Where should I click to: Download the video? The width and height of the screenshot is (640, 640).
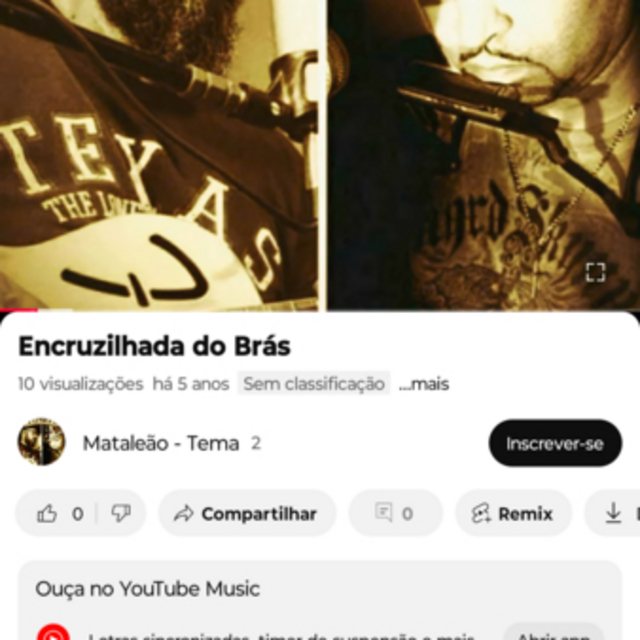coord(614,513)
